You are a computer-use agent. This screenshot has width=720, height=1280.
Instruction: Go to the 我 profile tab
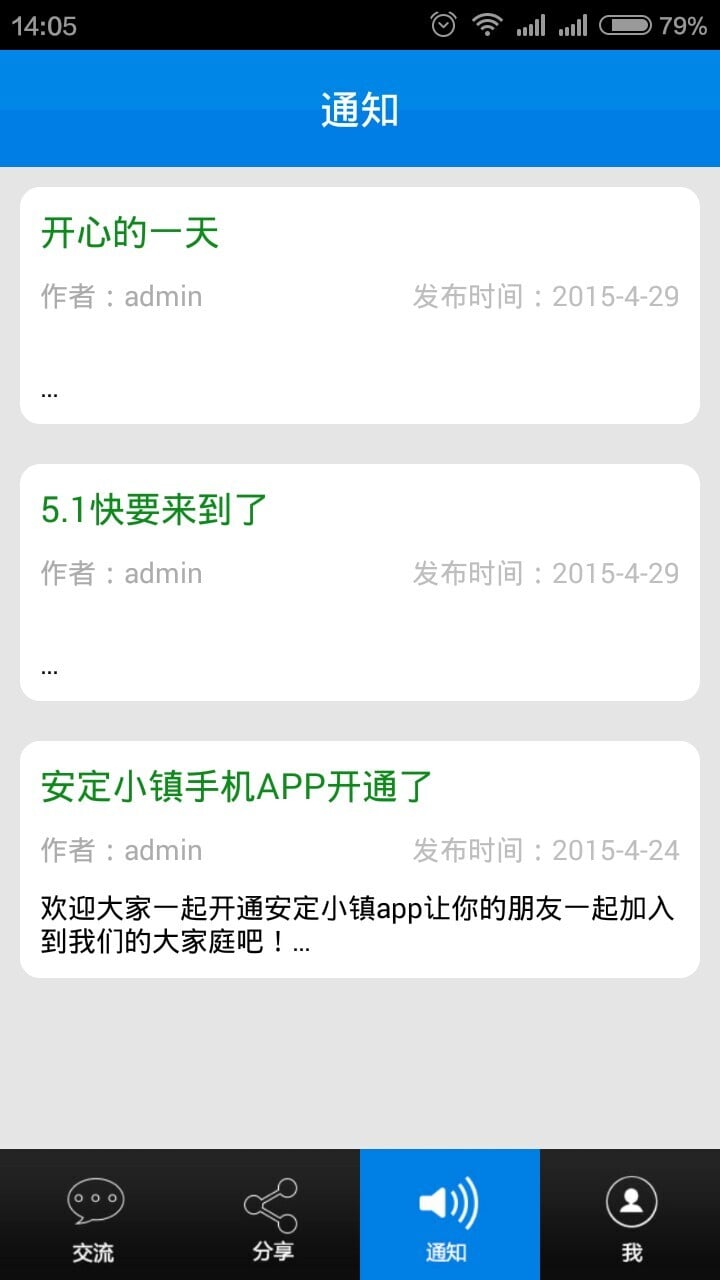coord(631,1216)
